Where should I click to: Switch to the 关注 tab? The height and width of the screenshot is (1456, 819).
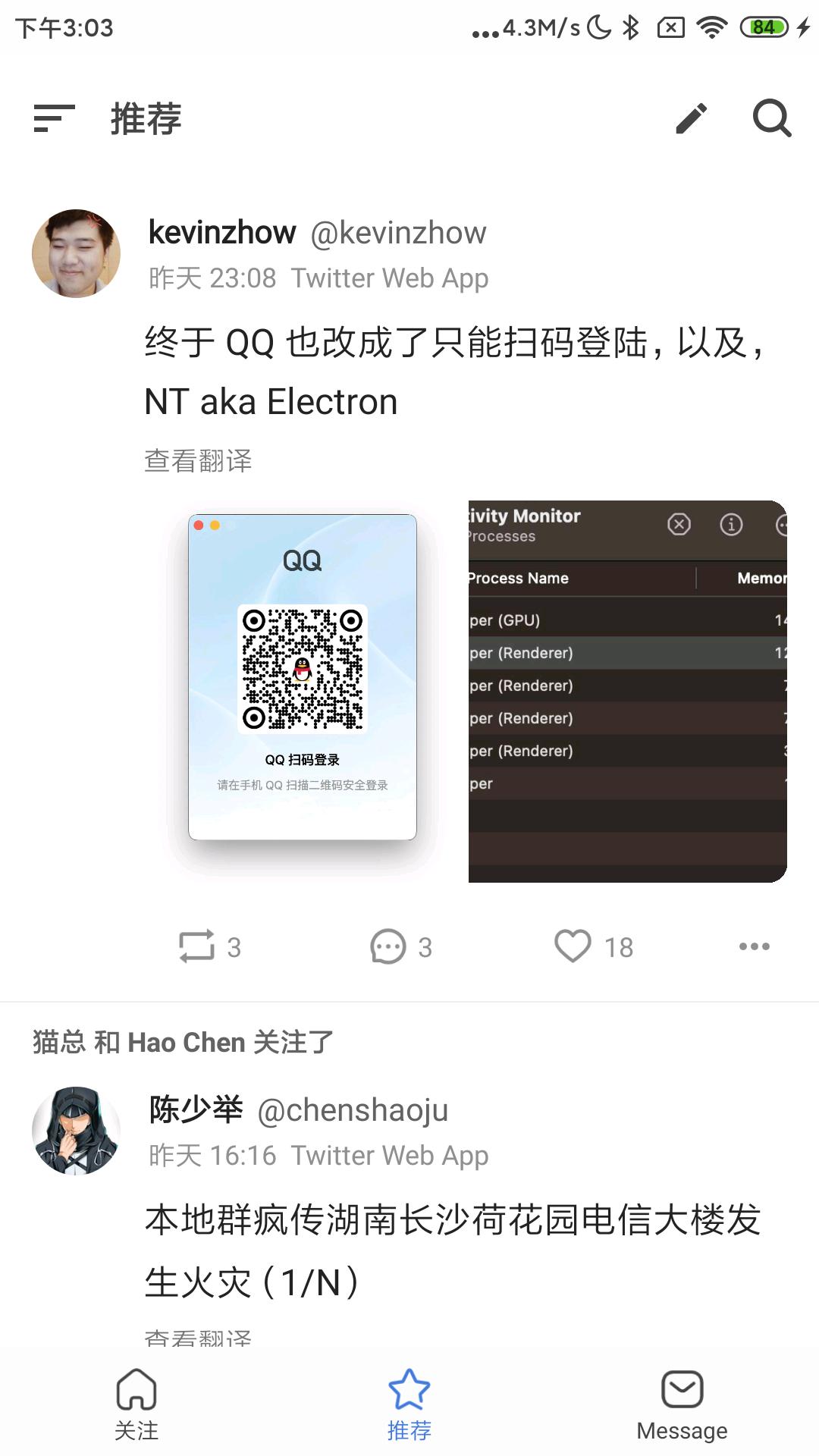coord(136,1404)
